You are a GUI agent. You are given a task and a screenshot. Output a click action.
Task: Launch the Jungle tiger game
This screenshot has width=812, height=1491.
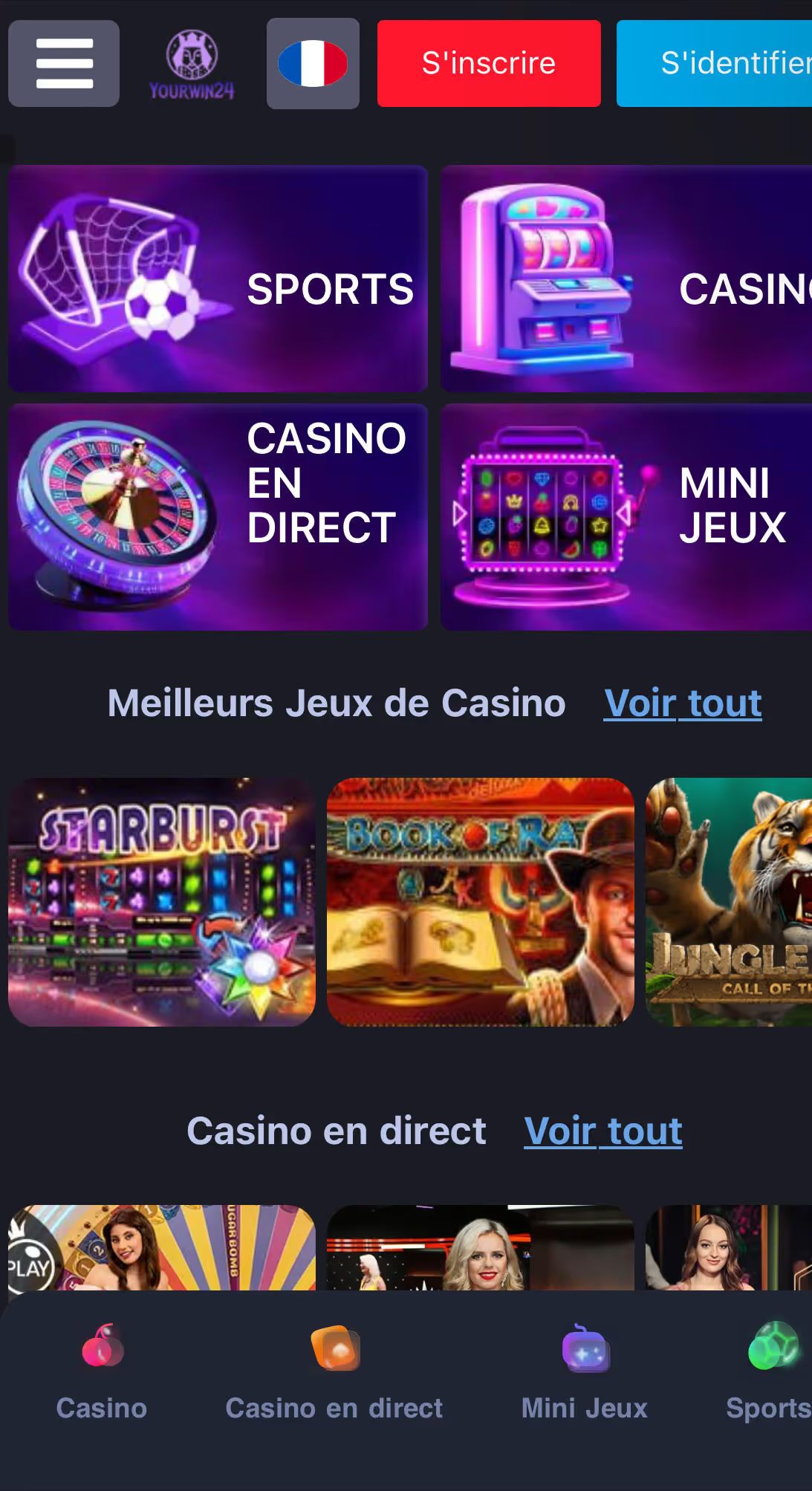[x=729, y=902]
